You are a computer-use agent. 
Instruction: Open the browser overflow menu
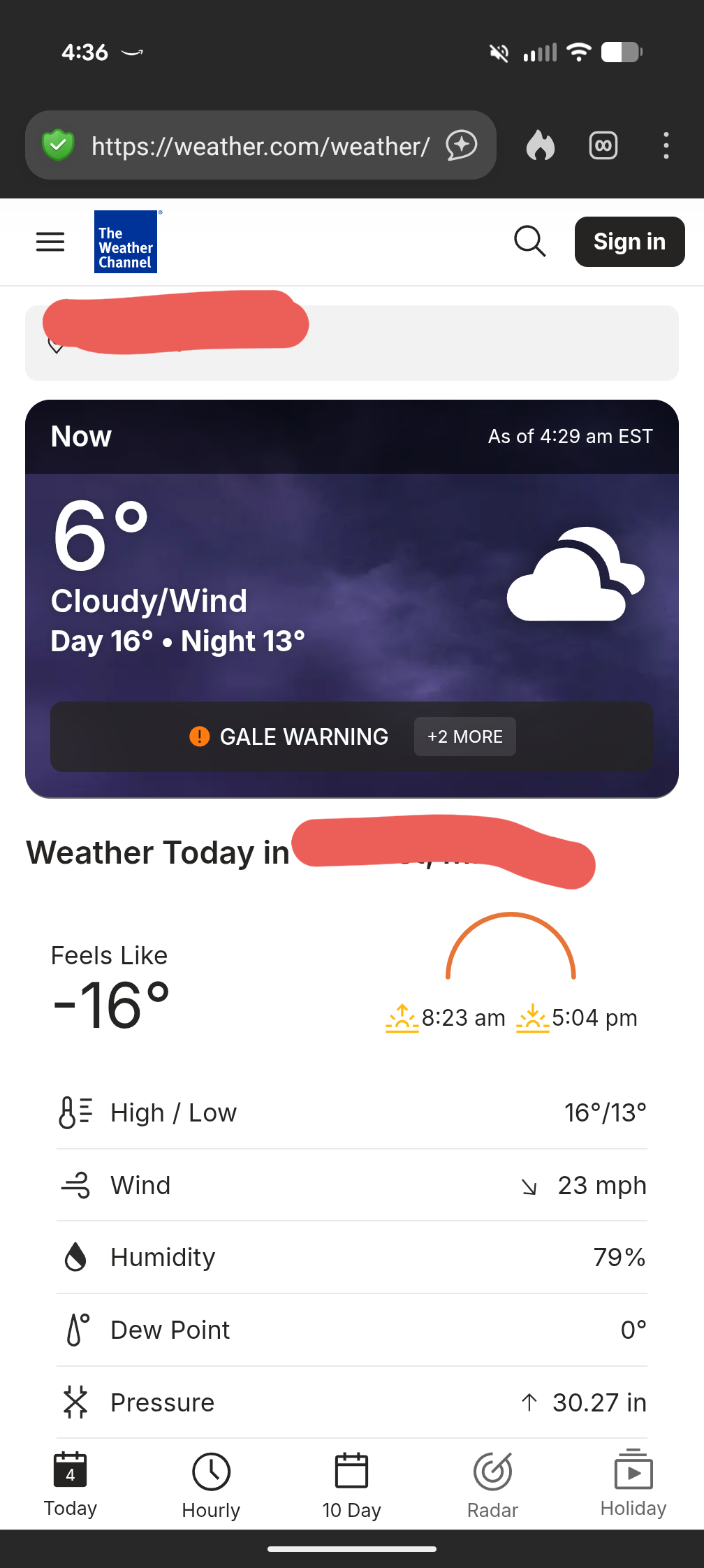pos(666,146)
